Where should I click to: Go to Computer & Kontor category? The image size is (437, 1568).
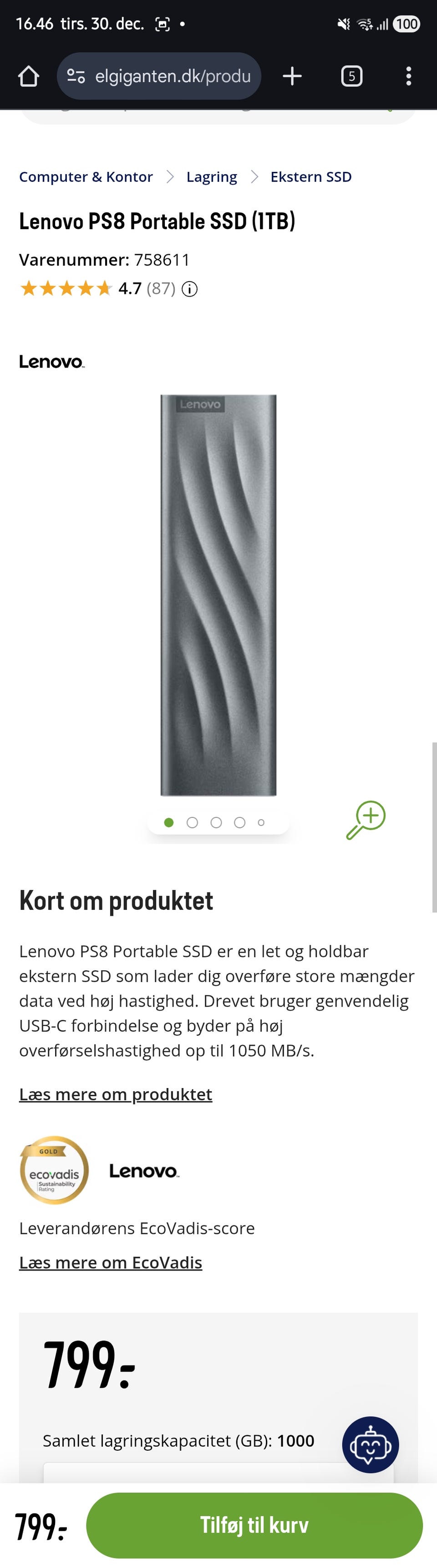coord(86,177)
